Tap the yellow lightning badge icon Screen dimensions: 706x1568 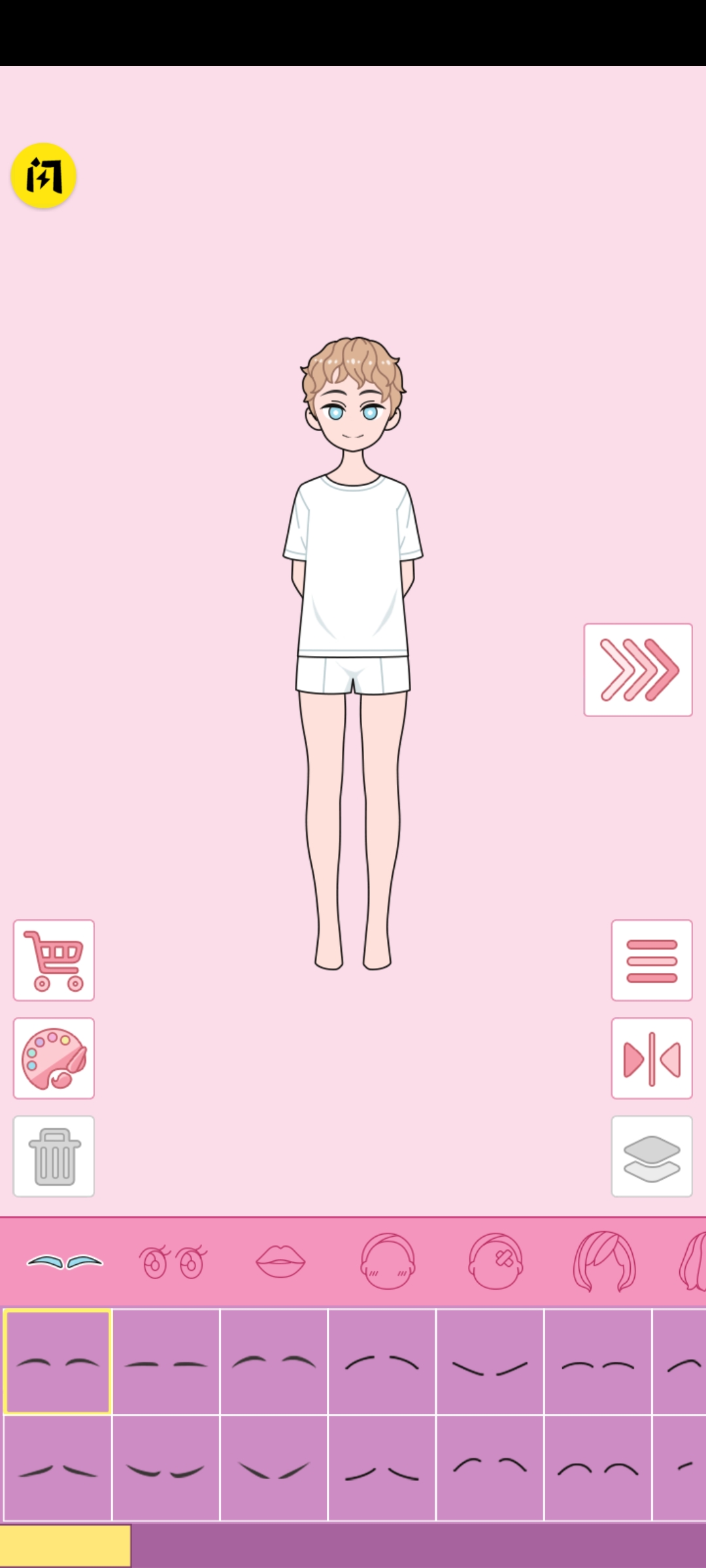43,176
